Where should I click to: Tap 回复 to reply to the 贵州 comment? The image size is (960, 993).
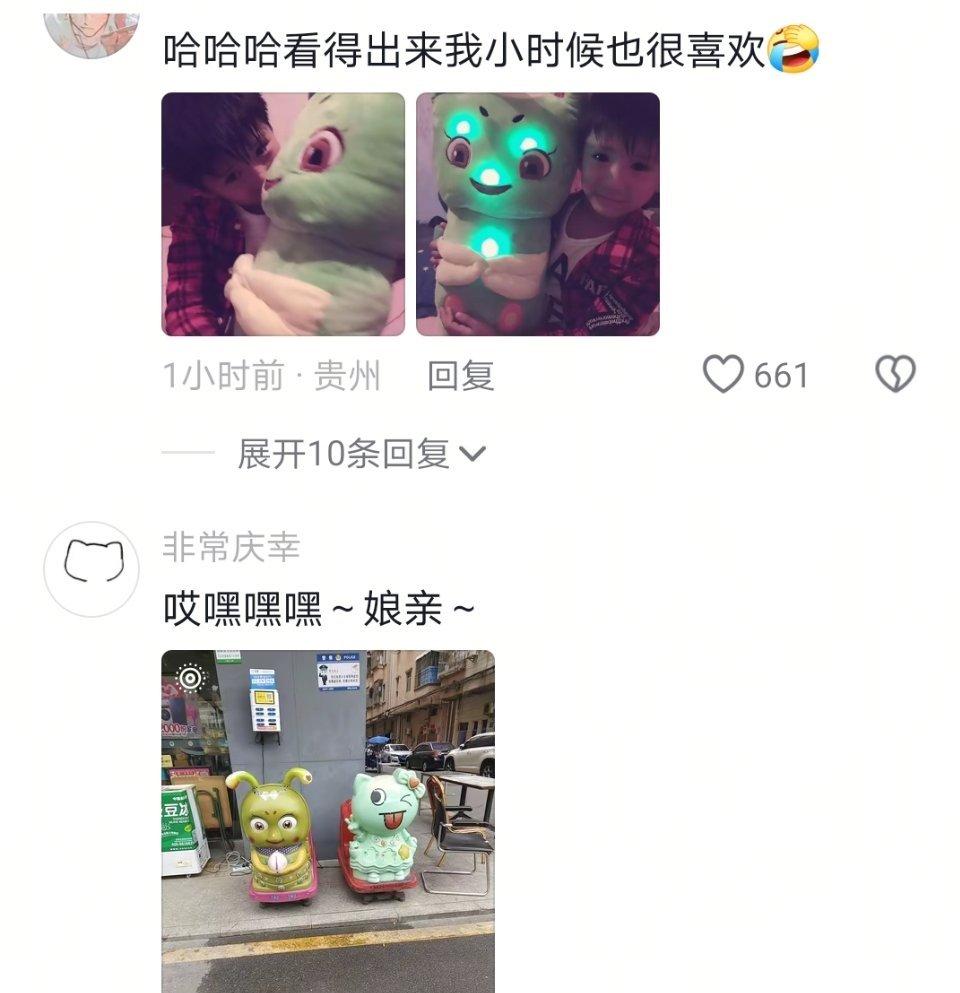coord(461,376)
